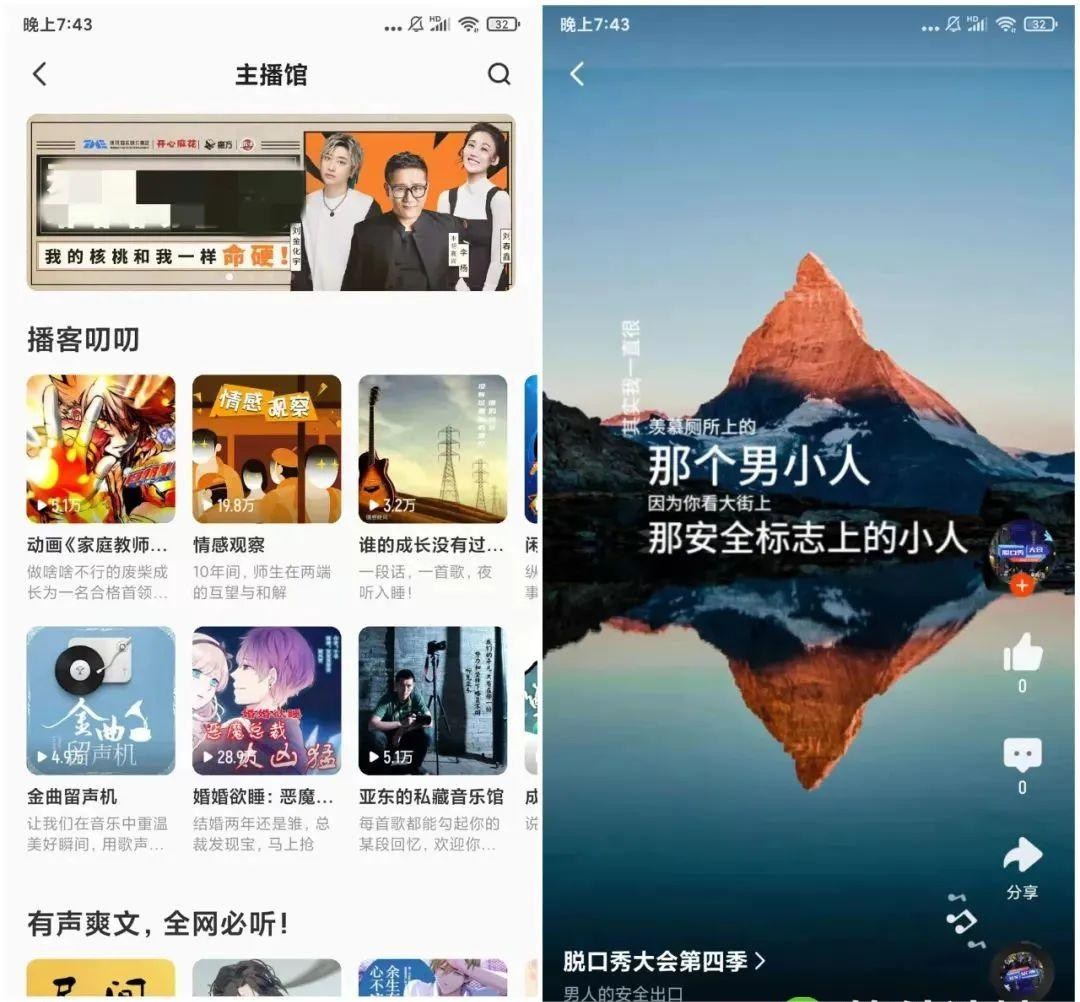Open 脱口秀大会第四季 album link
Image resolution: width=1080 pixels, height=1002 pixels.
point(664,961)
